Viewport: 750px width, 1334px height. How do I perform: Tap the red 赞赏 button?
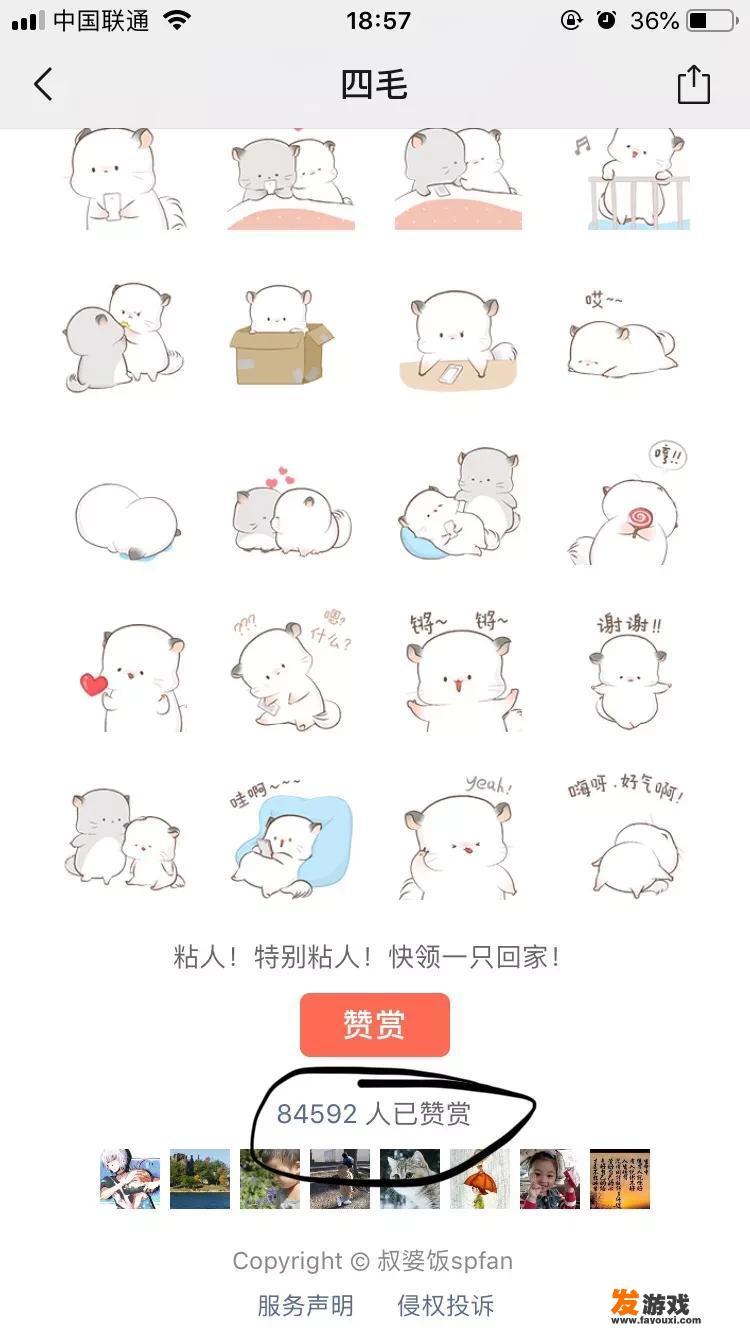[x=374, y=1025]
